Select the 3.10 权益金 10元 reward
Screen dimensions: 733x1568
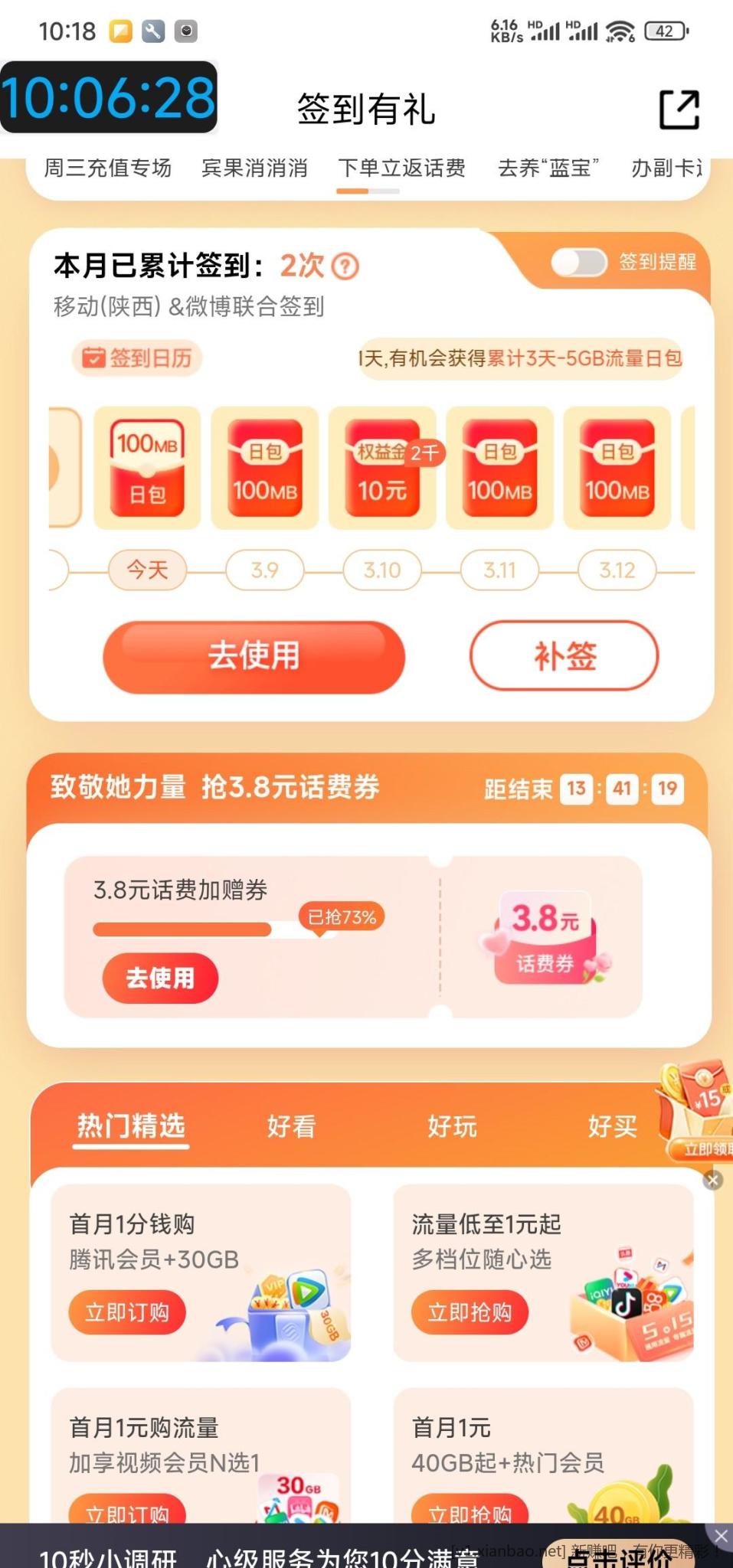tap(382, 468)
